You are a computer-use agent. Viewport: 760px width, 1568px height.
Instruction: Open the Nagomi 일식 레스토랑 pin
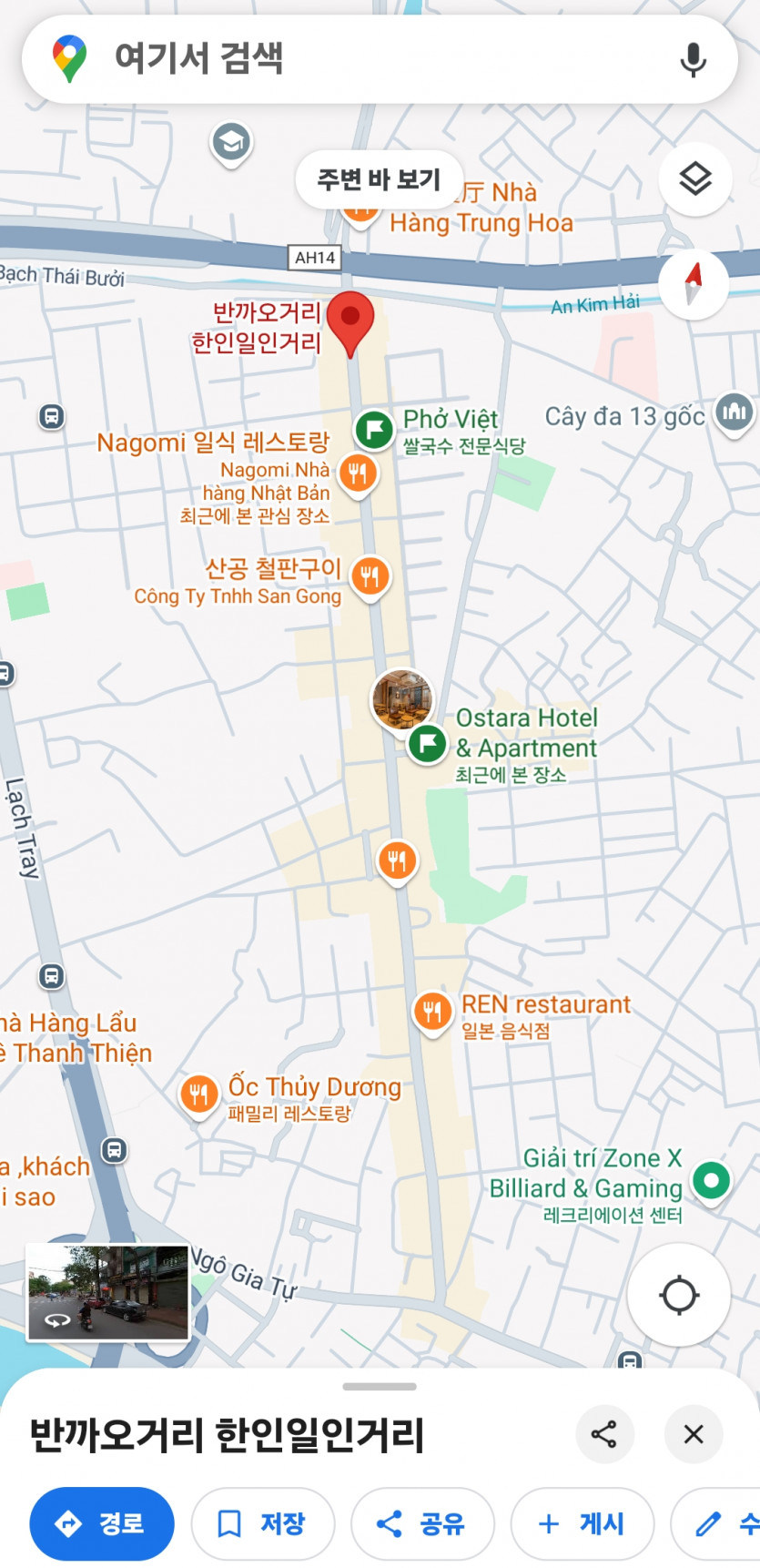point(358,474)
